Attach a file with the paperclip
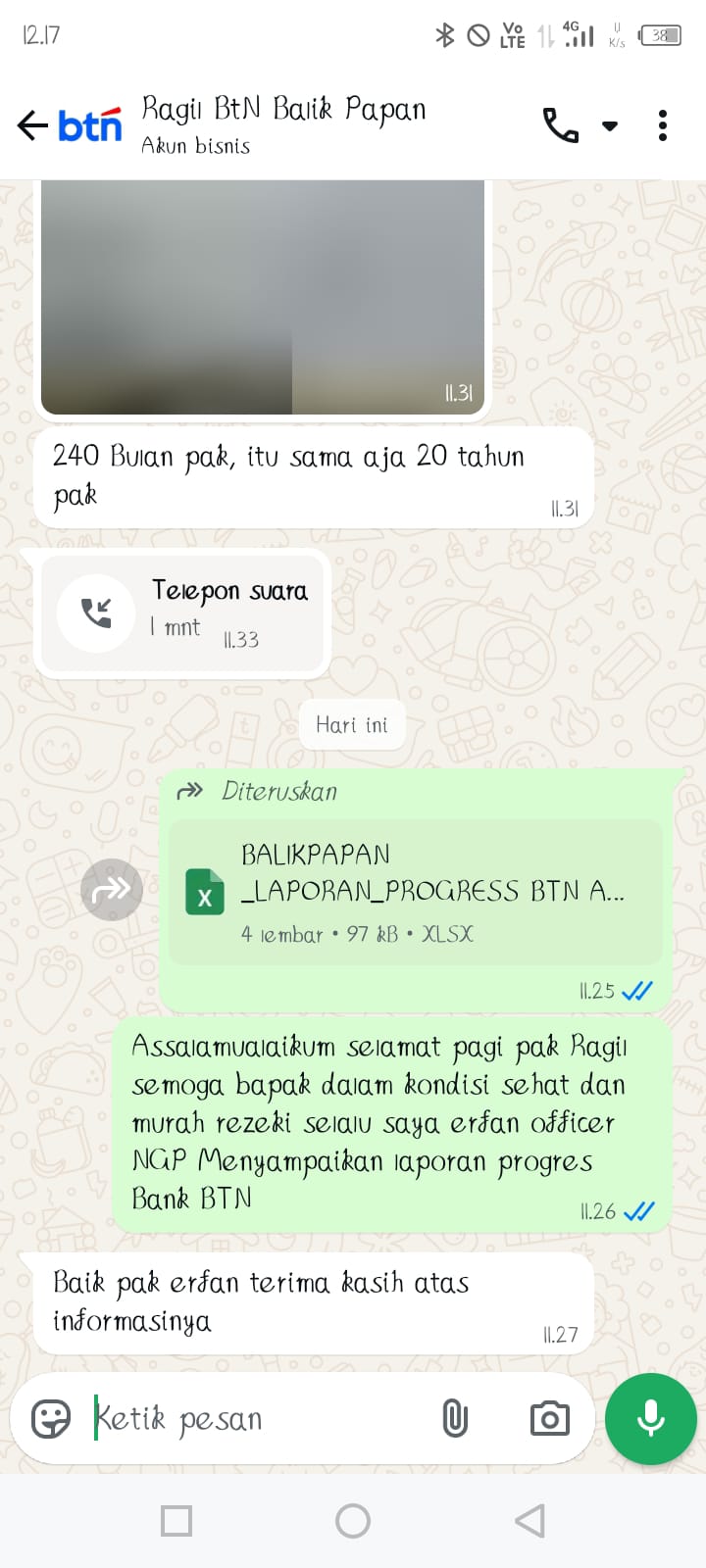706x1568 pixels. [455, 1418]
